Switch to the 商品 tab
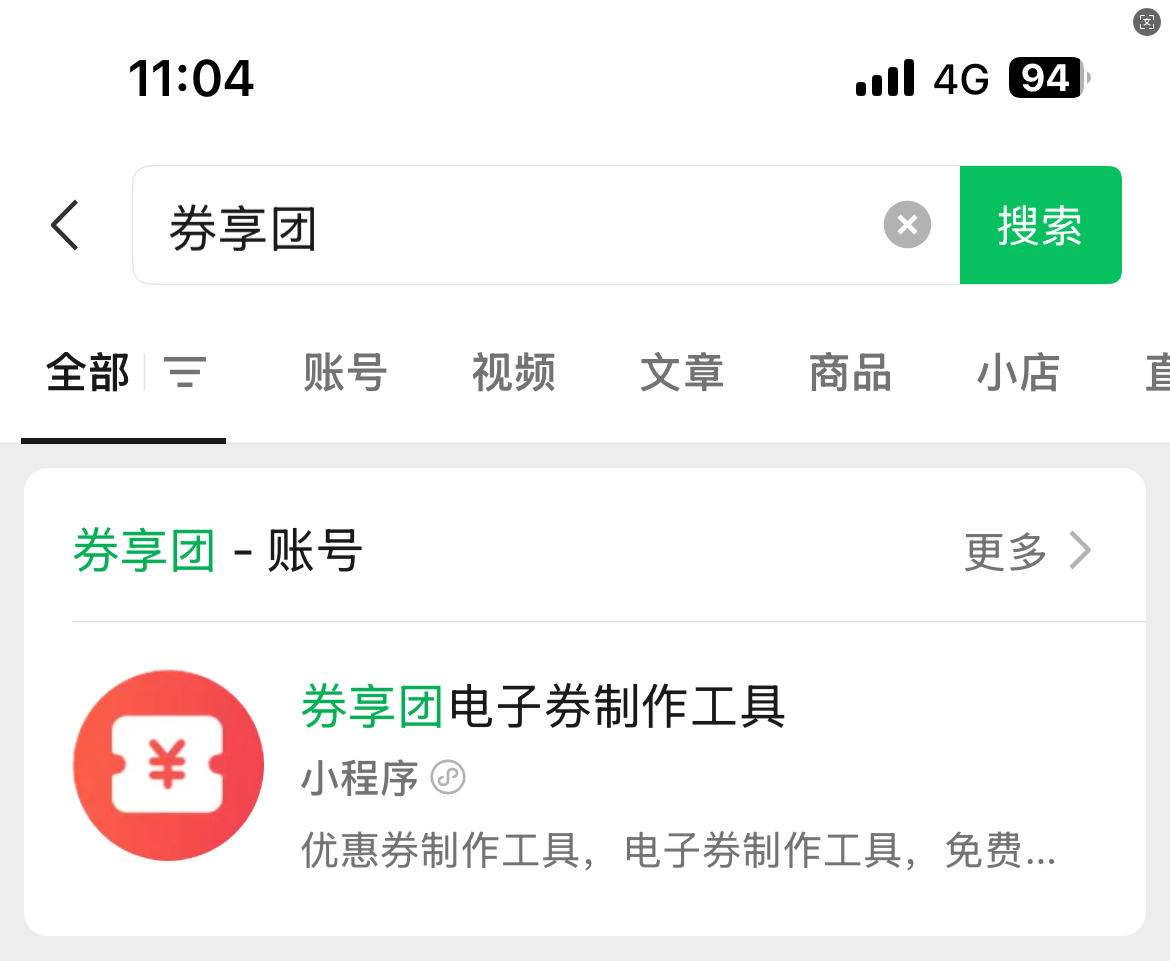1170x961 pixels. tap(850, 374)
